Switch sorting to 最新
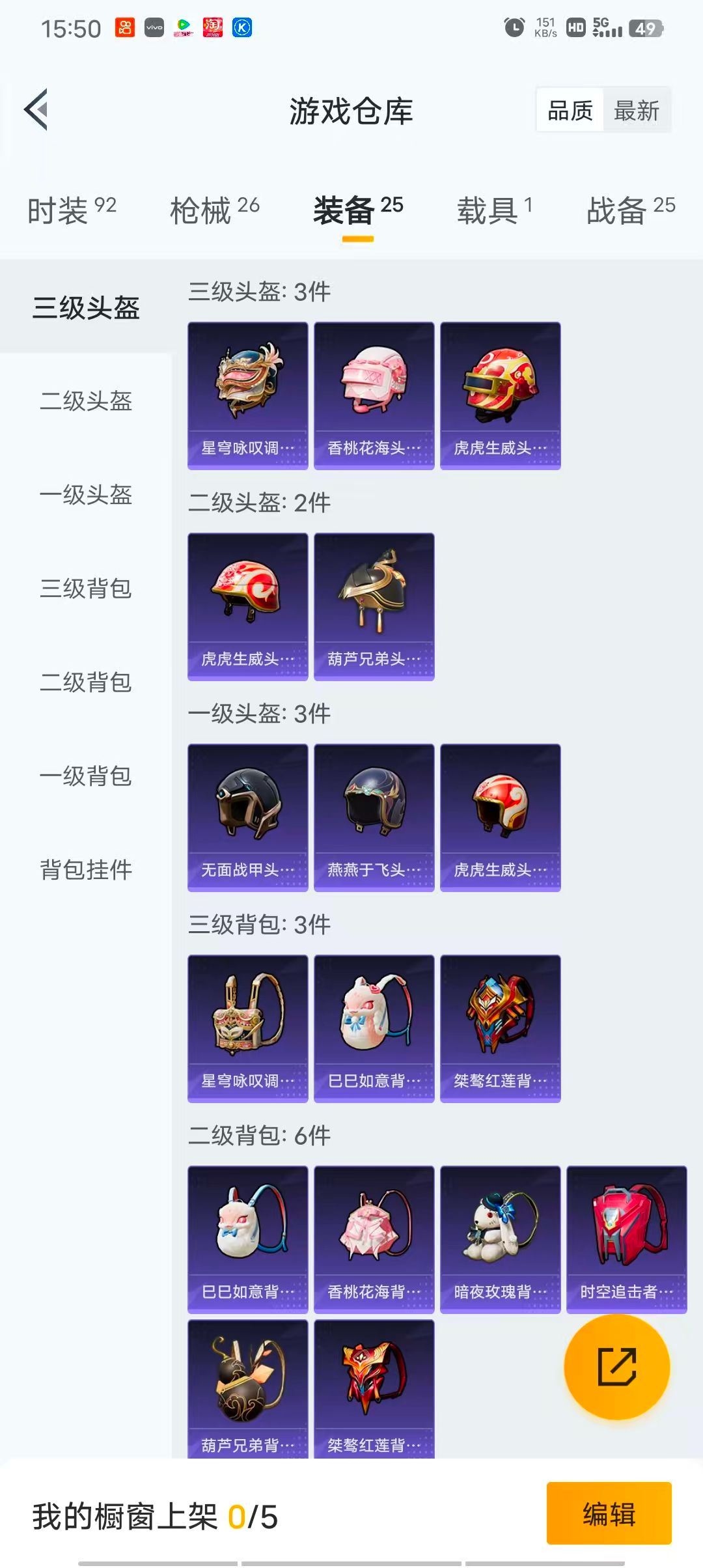Screen dimensions: 703x1568 [x=637, y=111]
